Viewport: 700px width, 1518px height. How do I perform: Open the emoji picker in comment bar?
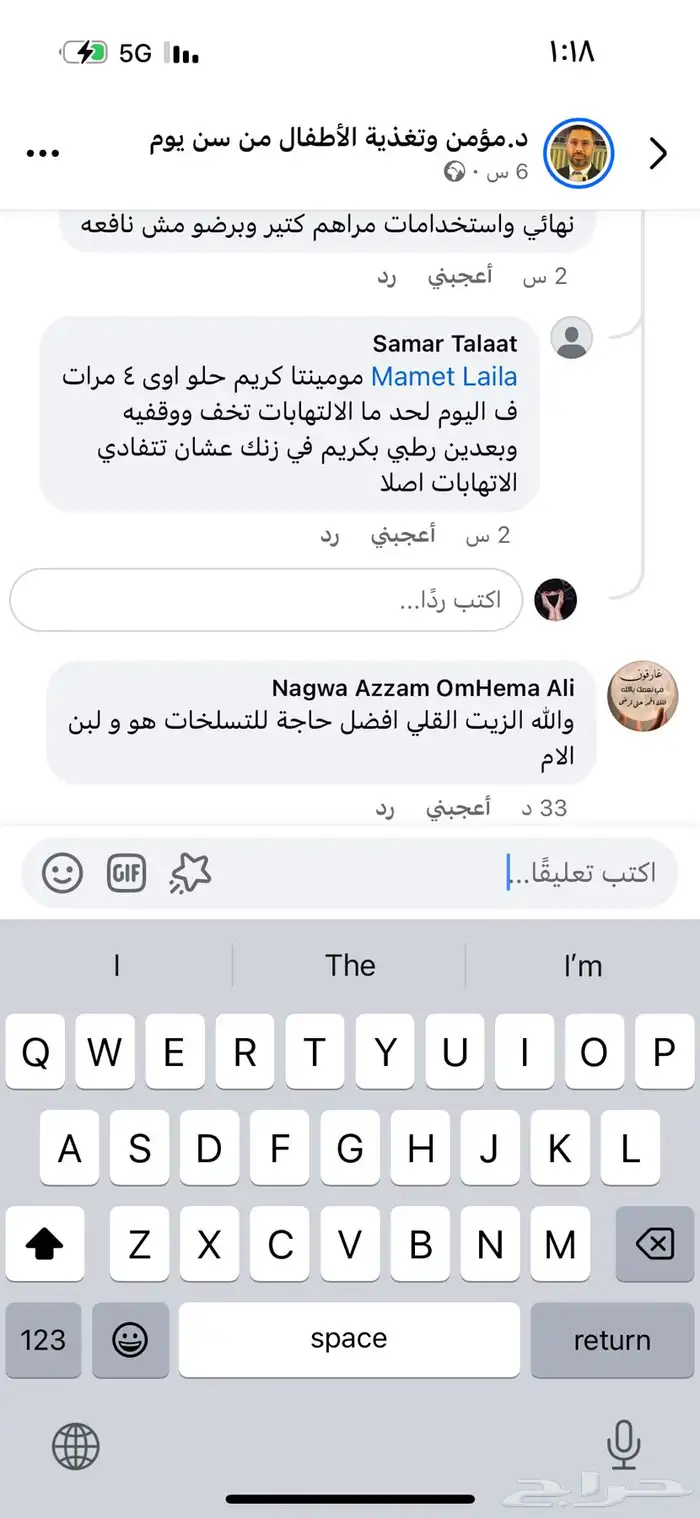62,873
